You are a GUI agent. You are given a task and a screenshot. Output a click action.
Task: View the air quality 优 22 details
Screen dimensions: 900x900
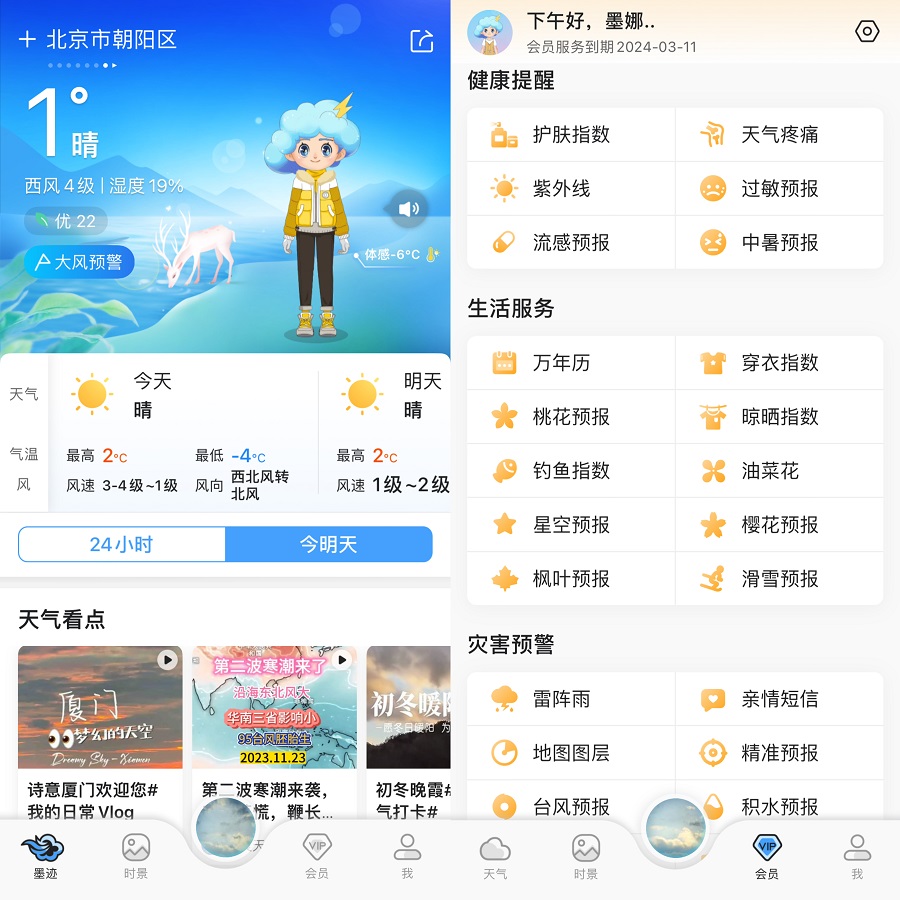pyautogui.click(x=65, y=221)
